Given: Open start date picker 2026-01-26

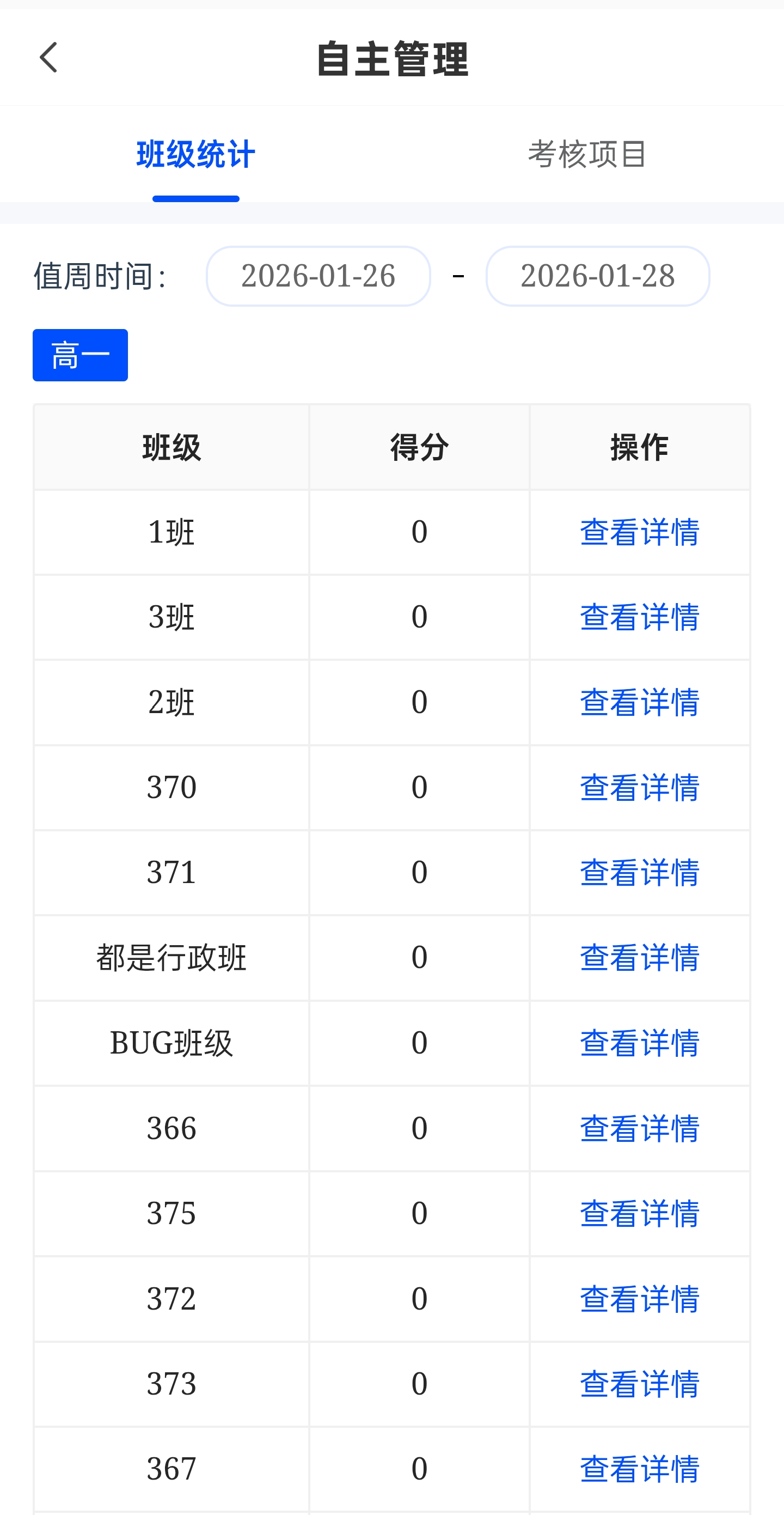Looking at the screenshot, I should tap(318, 276).
